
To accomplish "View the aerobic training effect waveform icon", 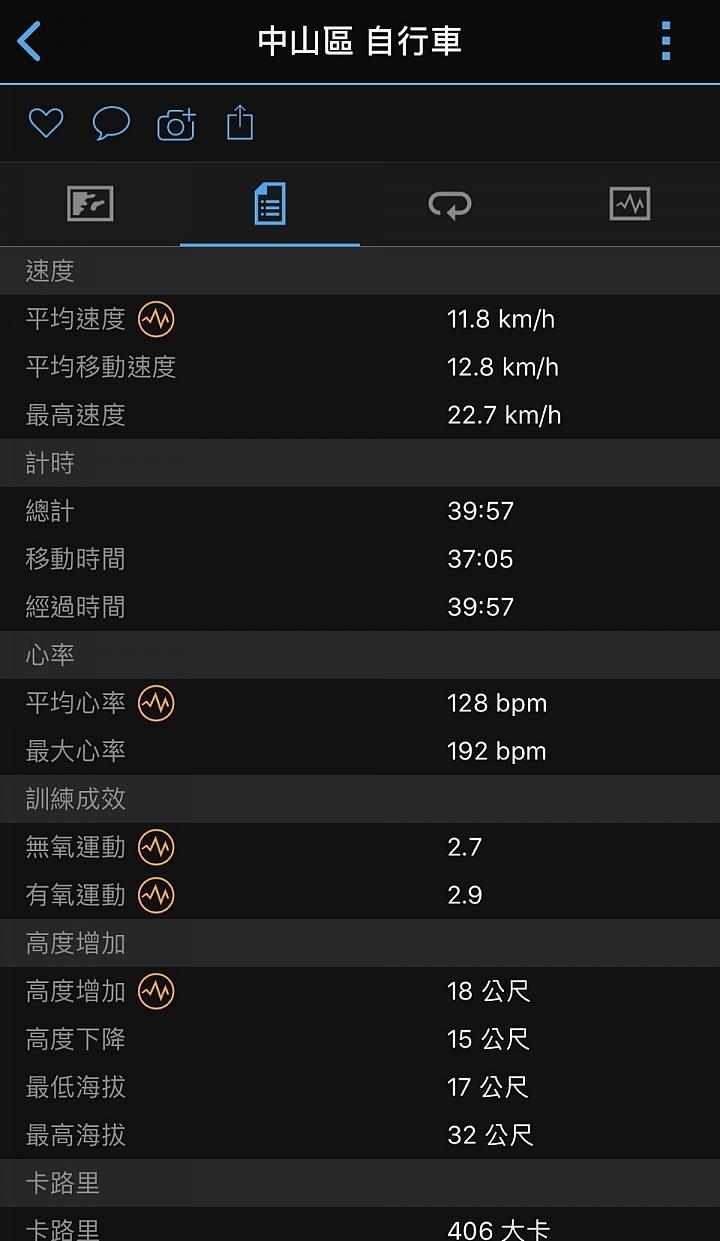I will 155,895.
